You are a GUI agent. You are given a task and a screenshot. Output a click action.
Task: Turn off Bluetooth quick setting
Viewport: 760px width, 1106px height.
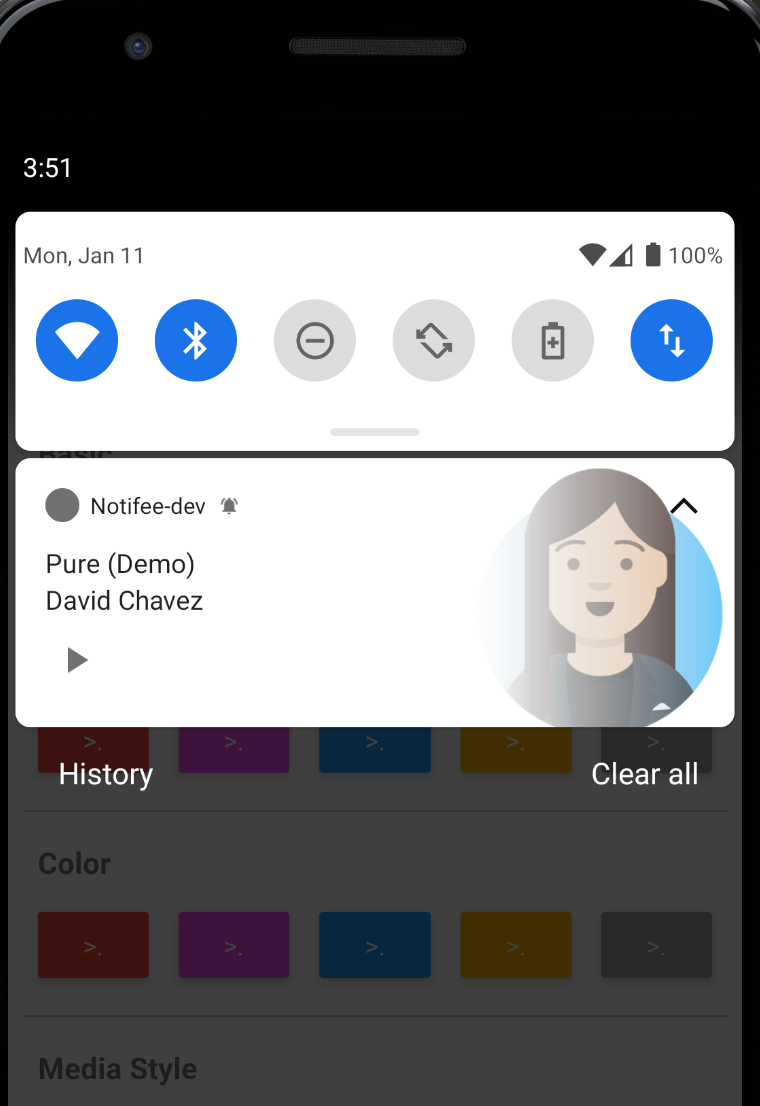click(x=196, y=341)
